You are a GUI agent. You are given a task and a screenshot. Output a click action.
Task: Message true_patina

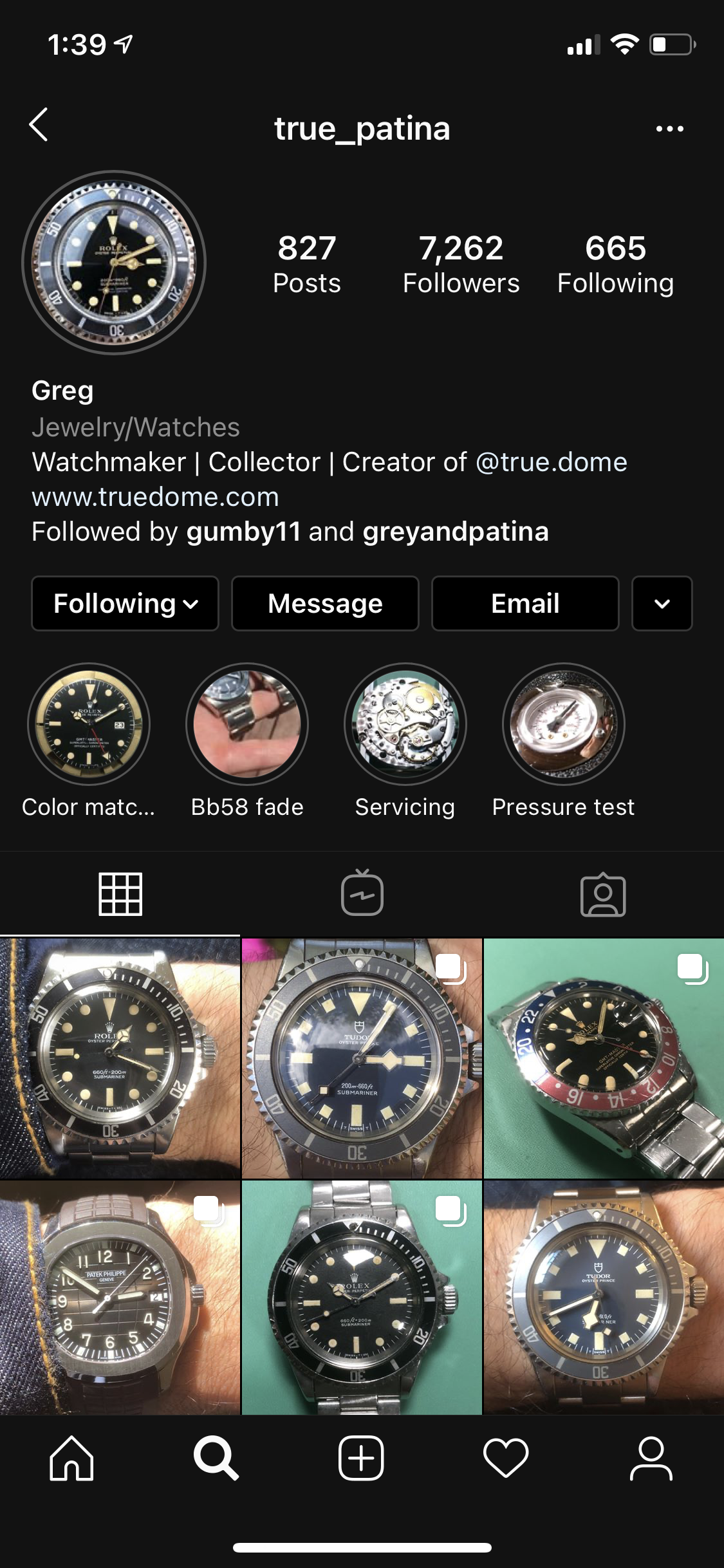pyautogui.click(x=325, y=604)
